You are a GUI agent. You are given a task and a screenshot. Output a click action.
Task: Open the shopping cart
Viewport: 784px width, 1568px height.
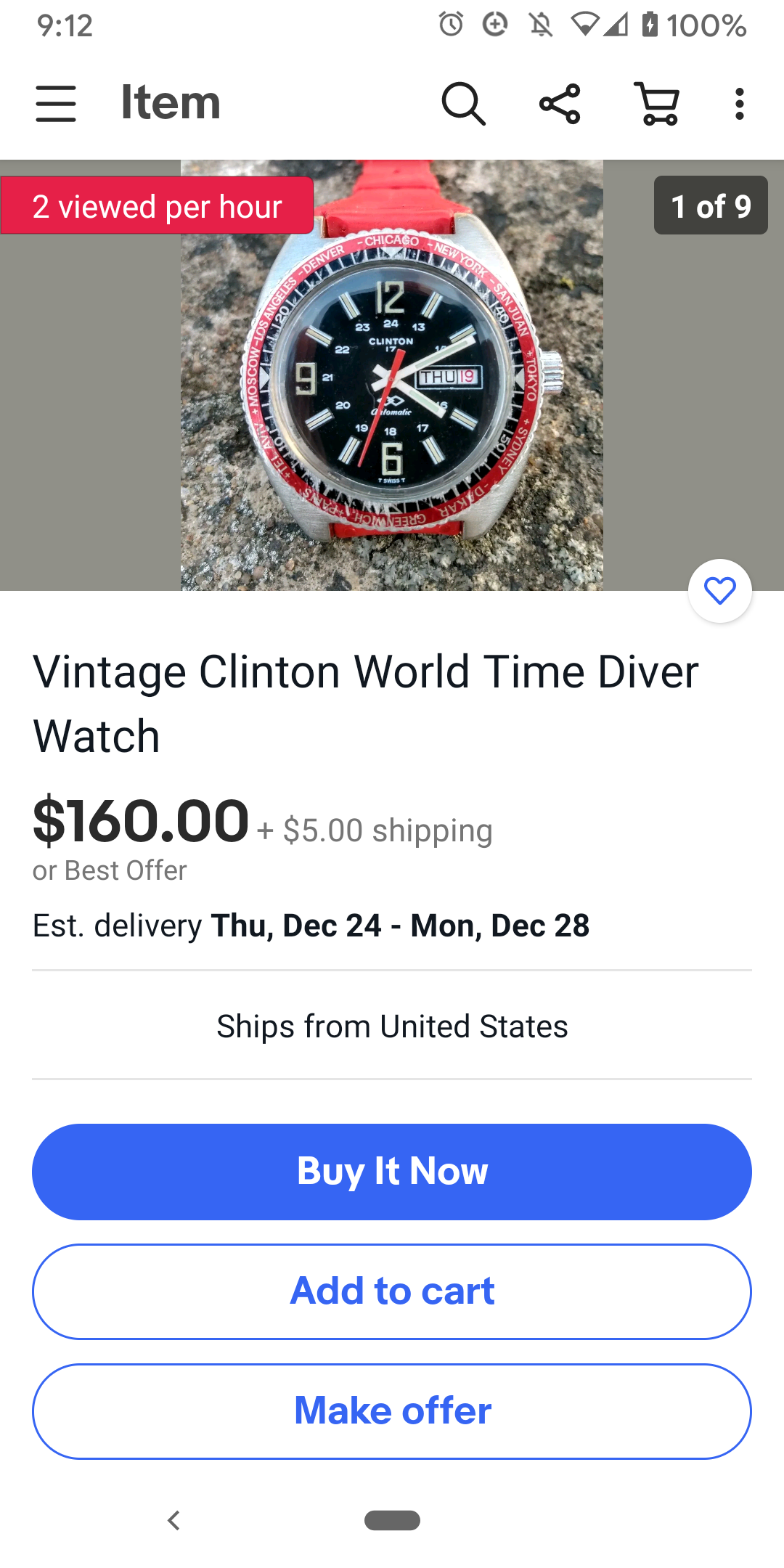pos(658,104)
